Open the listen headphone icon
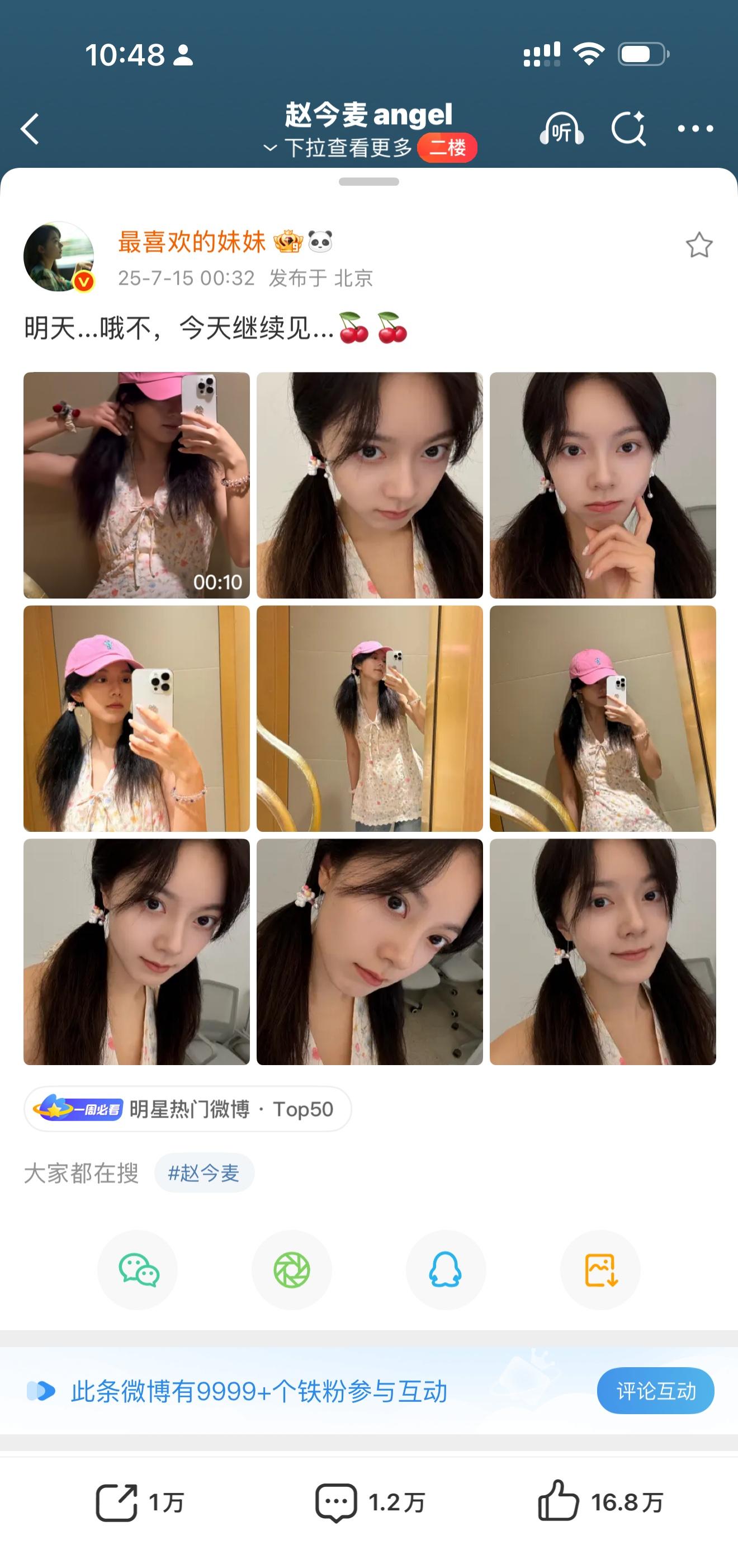This screenshot has height=1568, width=738. 561,129
